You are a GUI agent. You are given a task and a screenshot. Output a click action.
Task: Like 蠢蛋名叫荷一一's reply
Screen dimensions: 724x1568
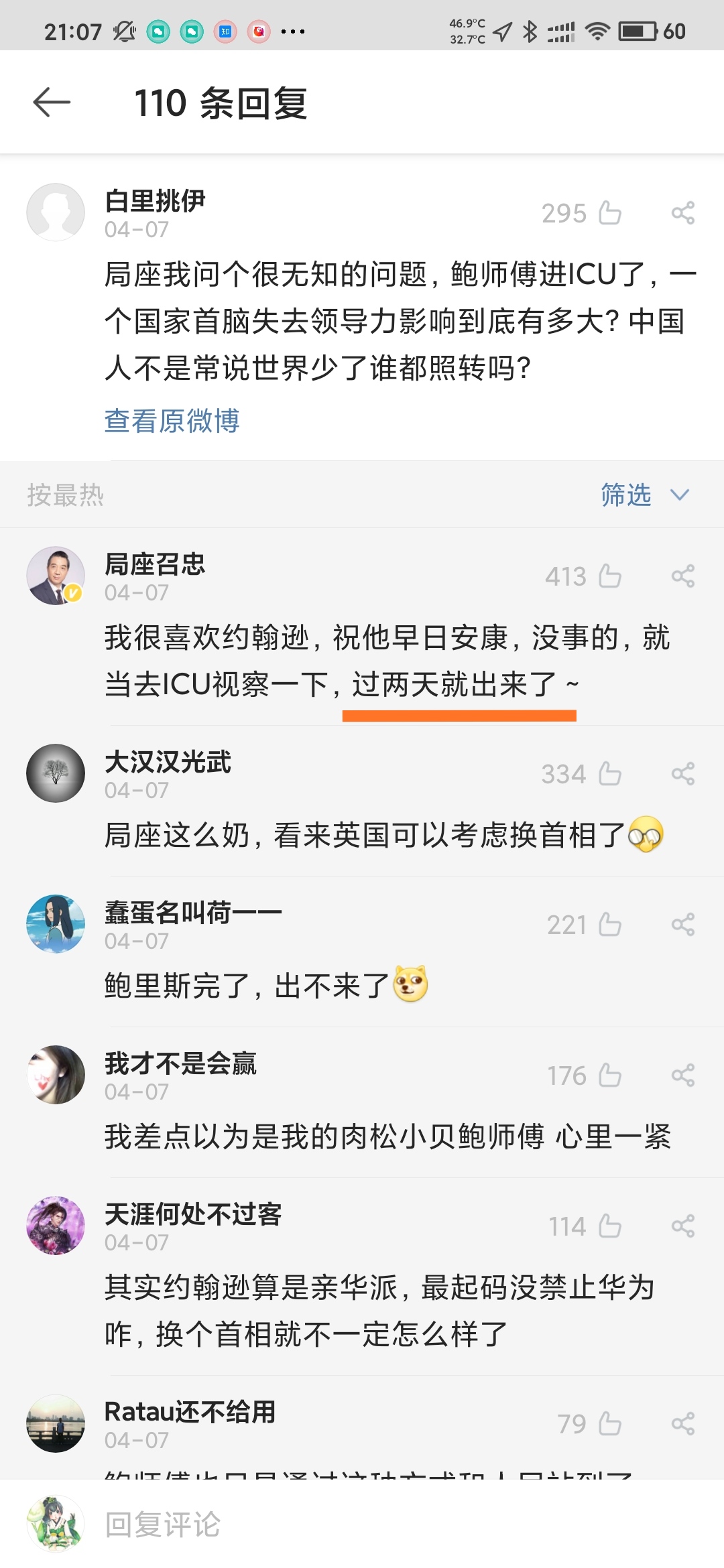coord(609,925)
